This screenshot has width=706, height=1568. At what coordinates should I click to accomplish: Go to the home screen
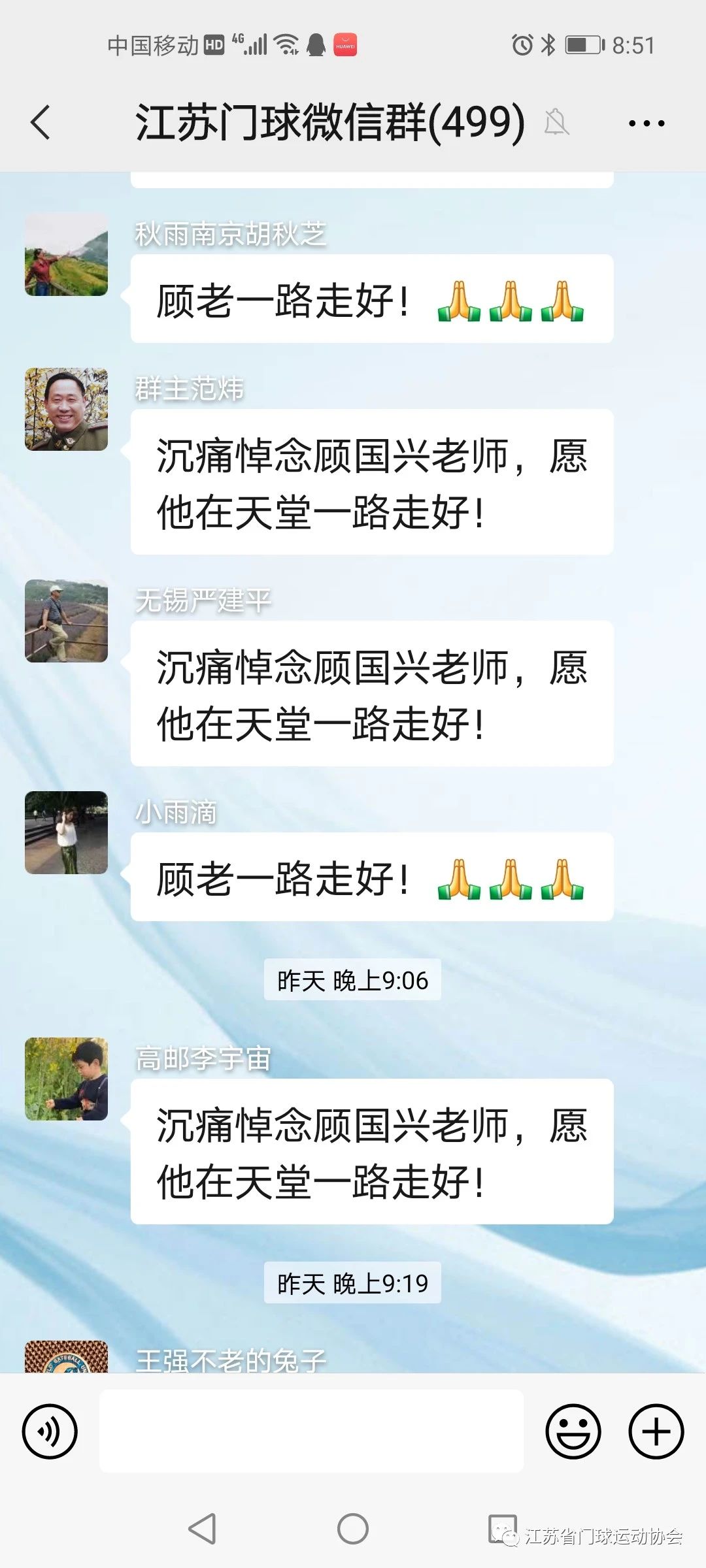pos(353,1529)
